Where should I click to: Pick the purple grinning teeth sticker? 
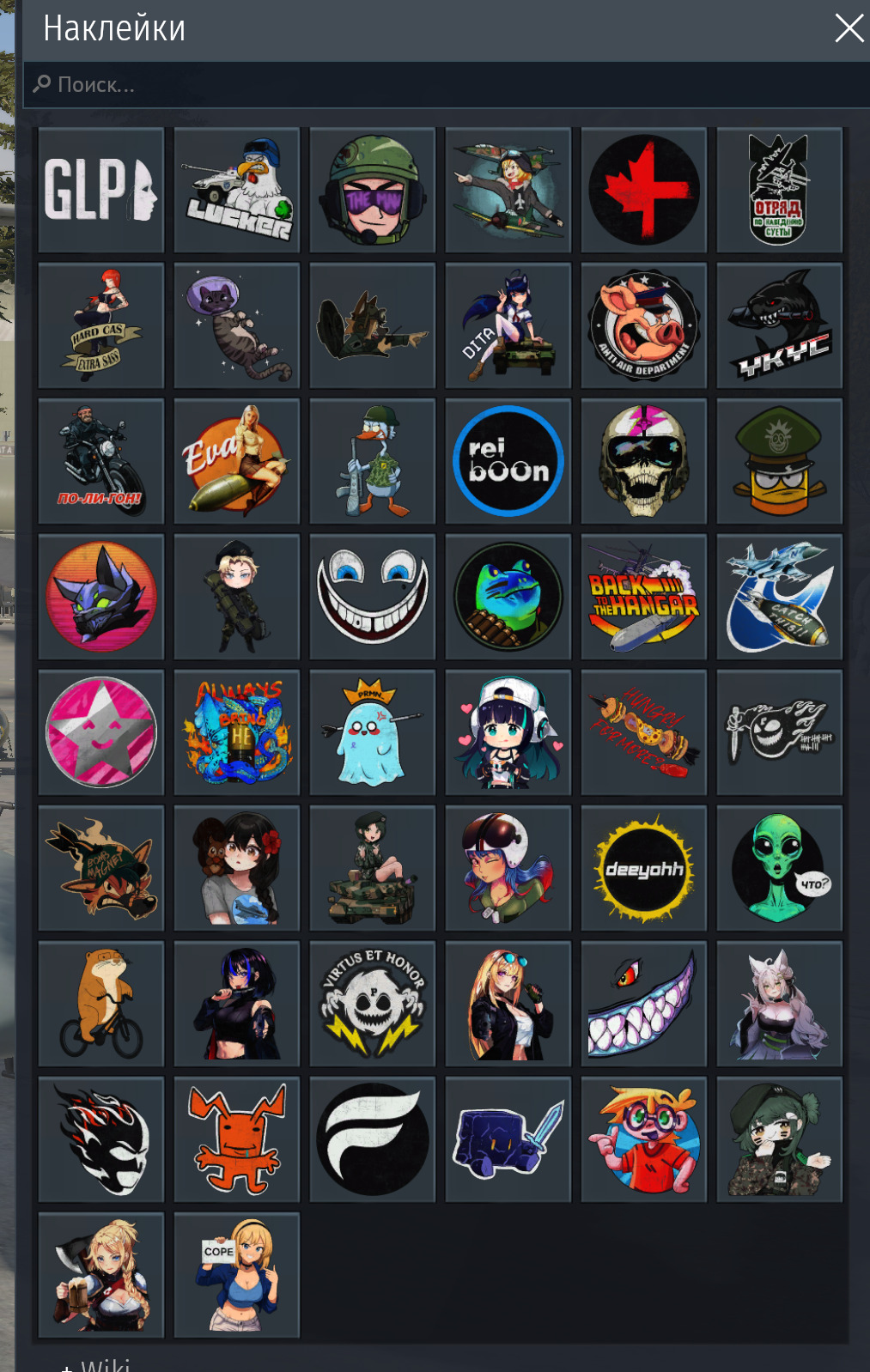[644, 1004]
